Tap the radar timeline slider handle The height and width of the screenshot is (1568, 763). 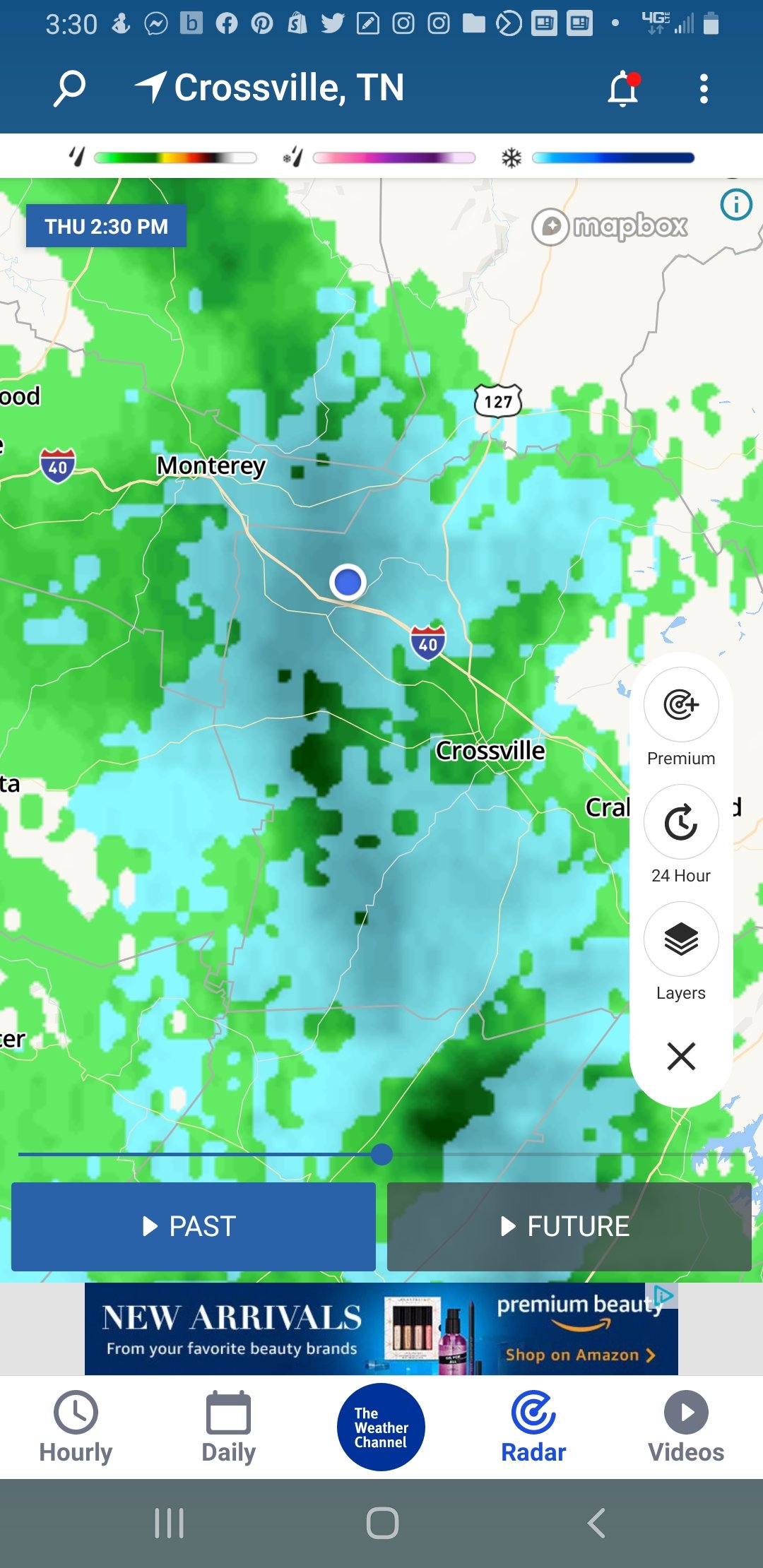click(381, 1154)
